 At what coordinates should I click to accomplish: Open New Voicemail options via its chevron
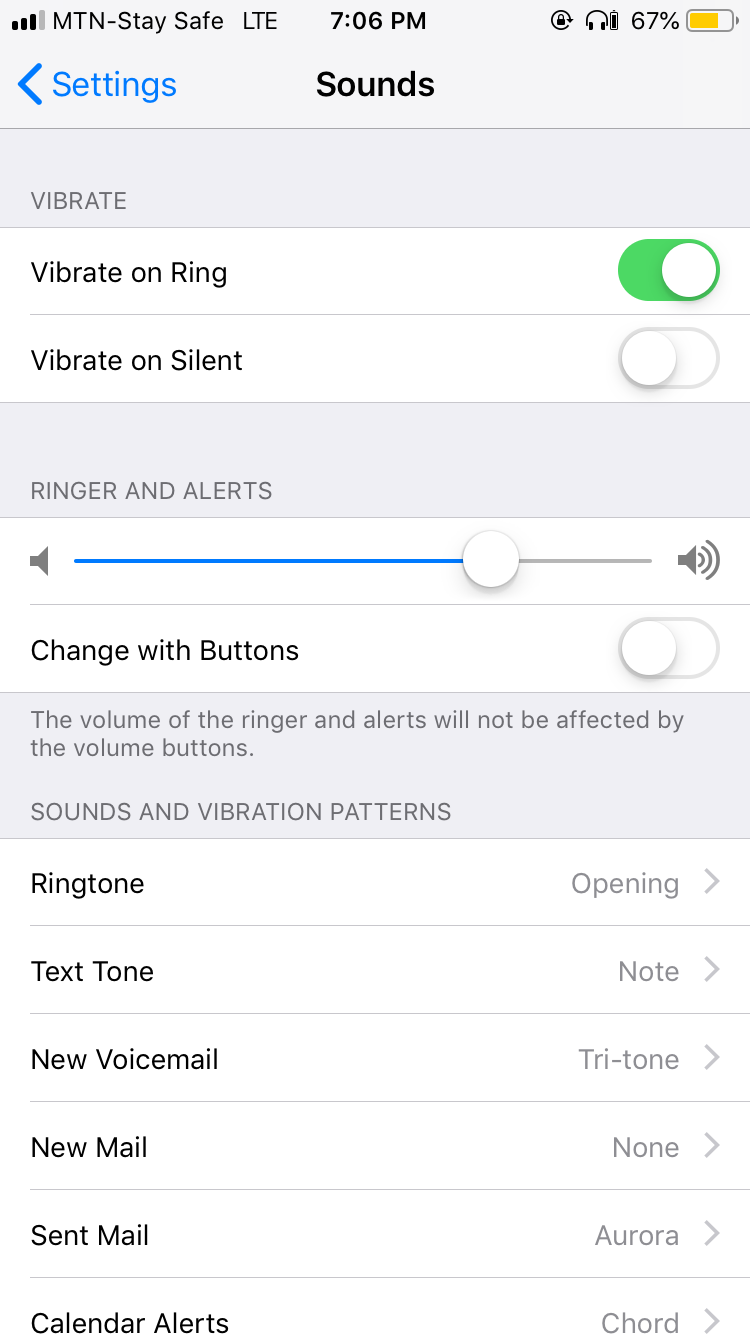tap(713, 1059)
